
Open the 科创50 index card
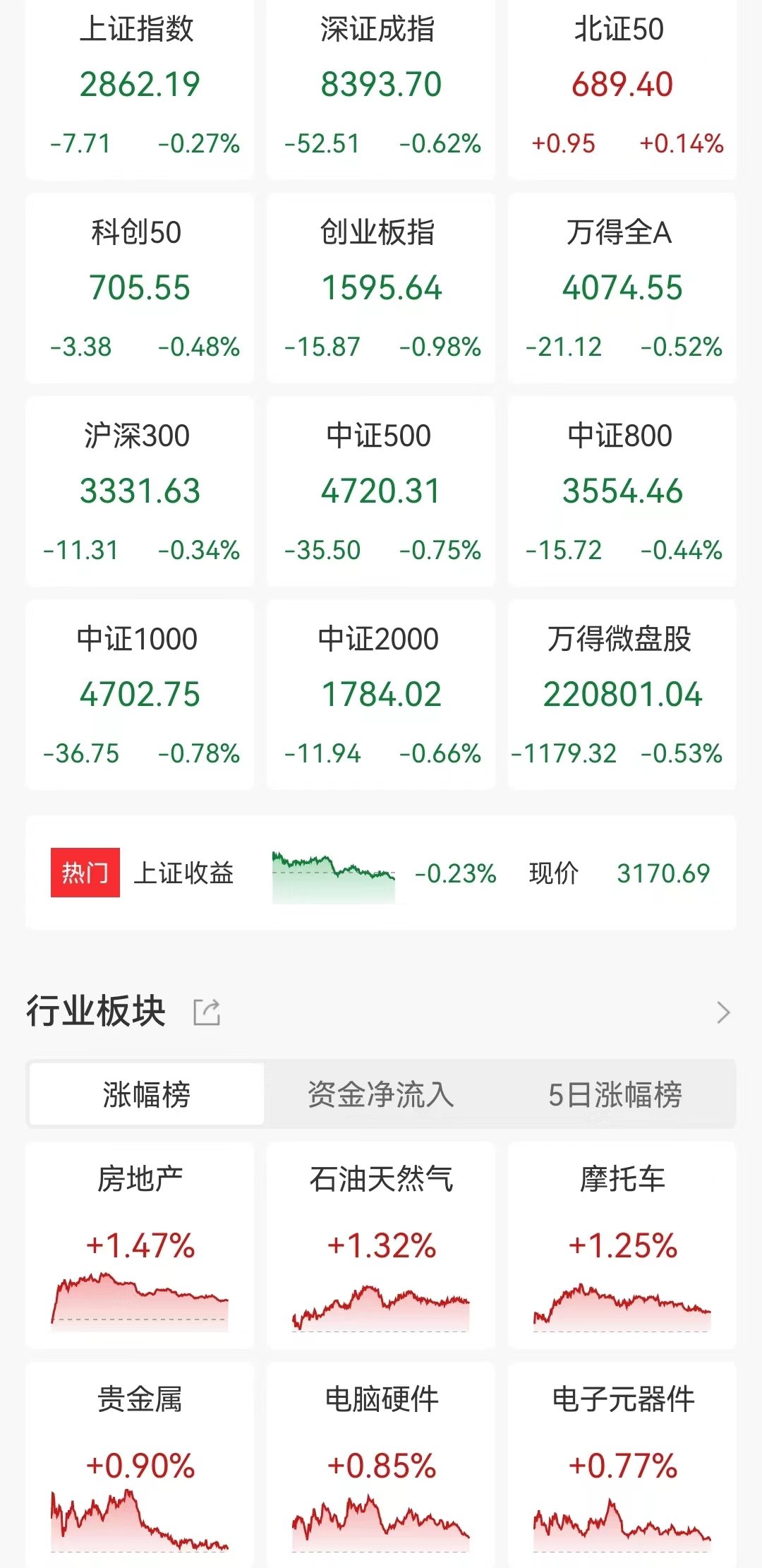point(140,288)
